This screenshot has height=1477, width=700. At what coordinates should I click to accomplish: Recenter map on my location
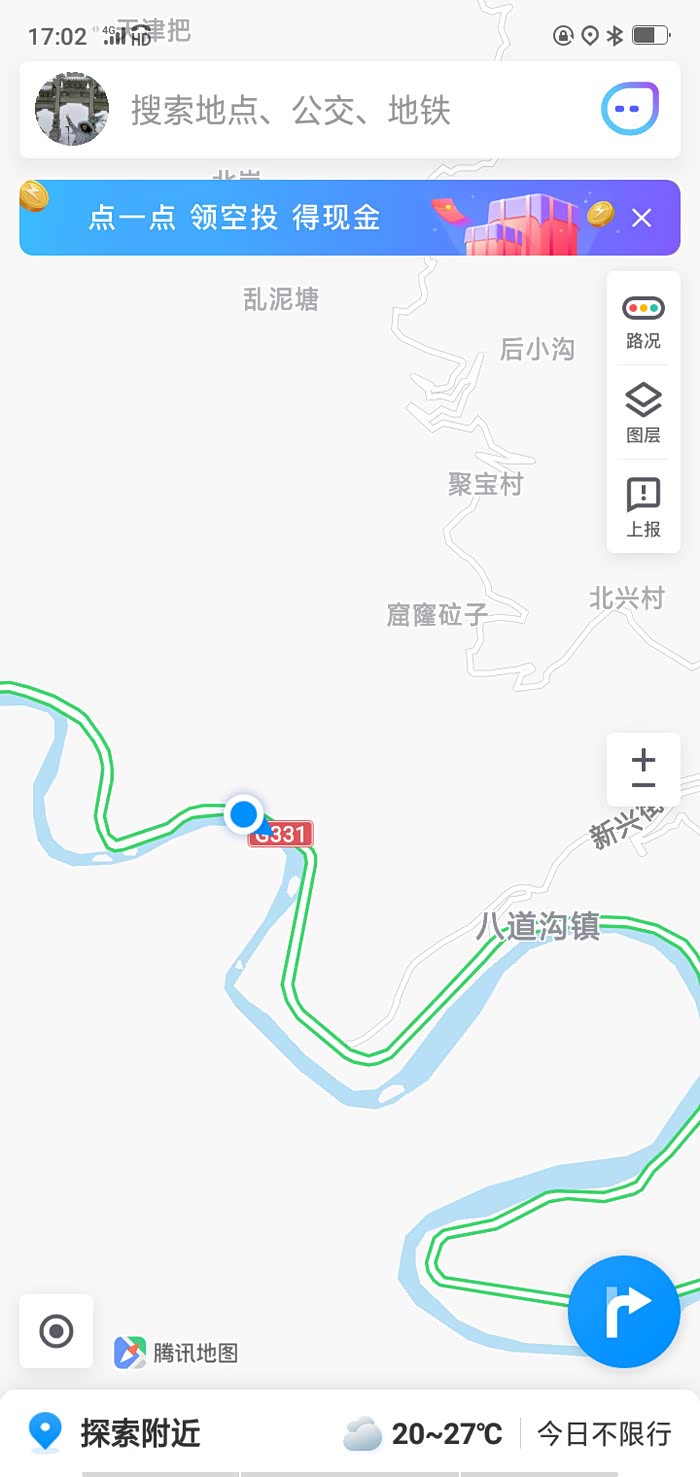coord(56,1331)
